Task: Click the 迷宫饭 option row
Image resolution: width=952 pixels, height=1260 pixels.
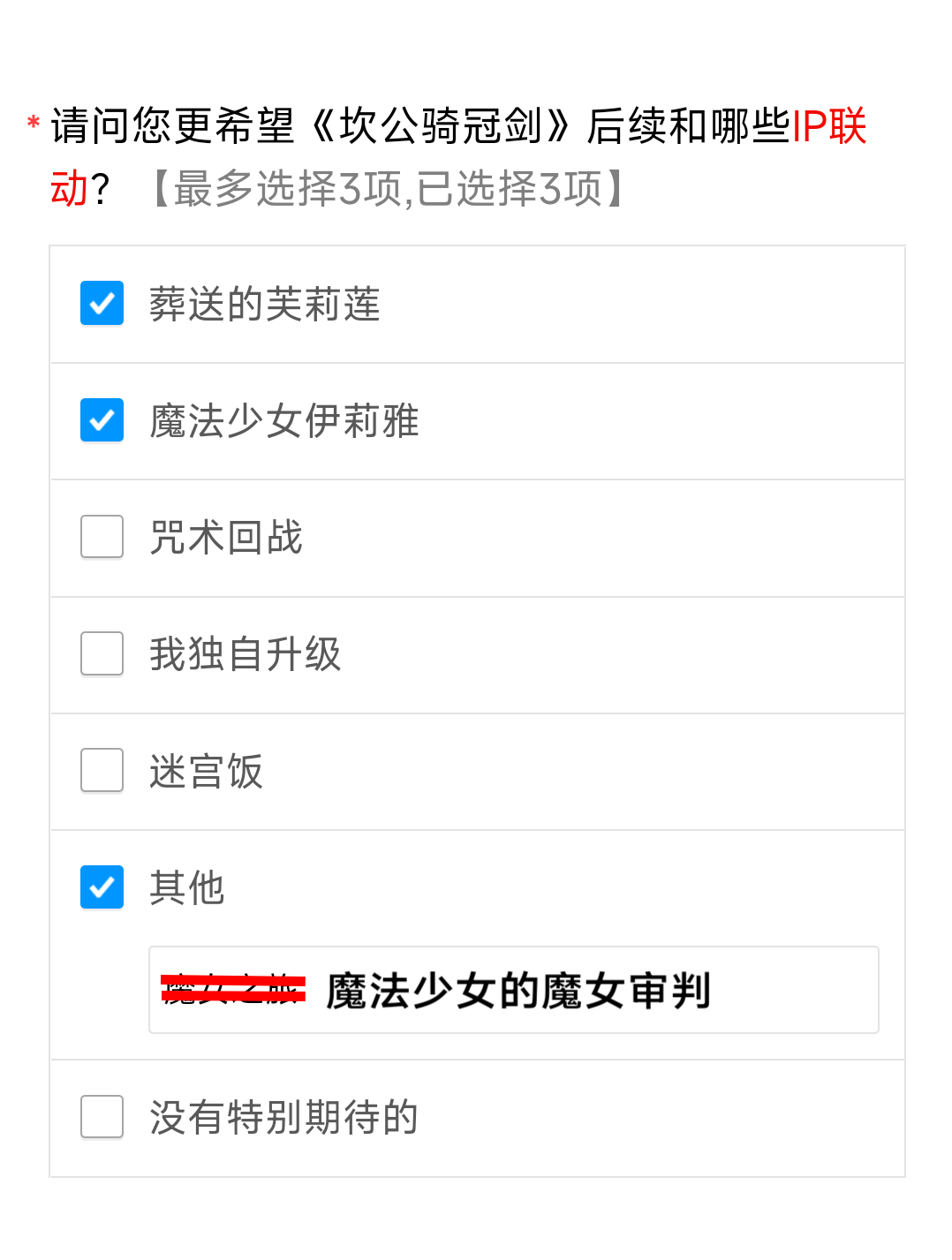Action: [x=205, y=771]
